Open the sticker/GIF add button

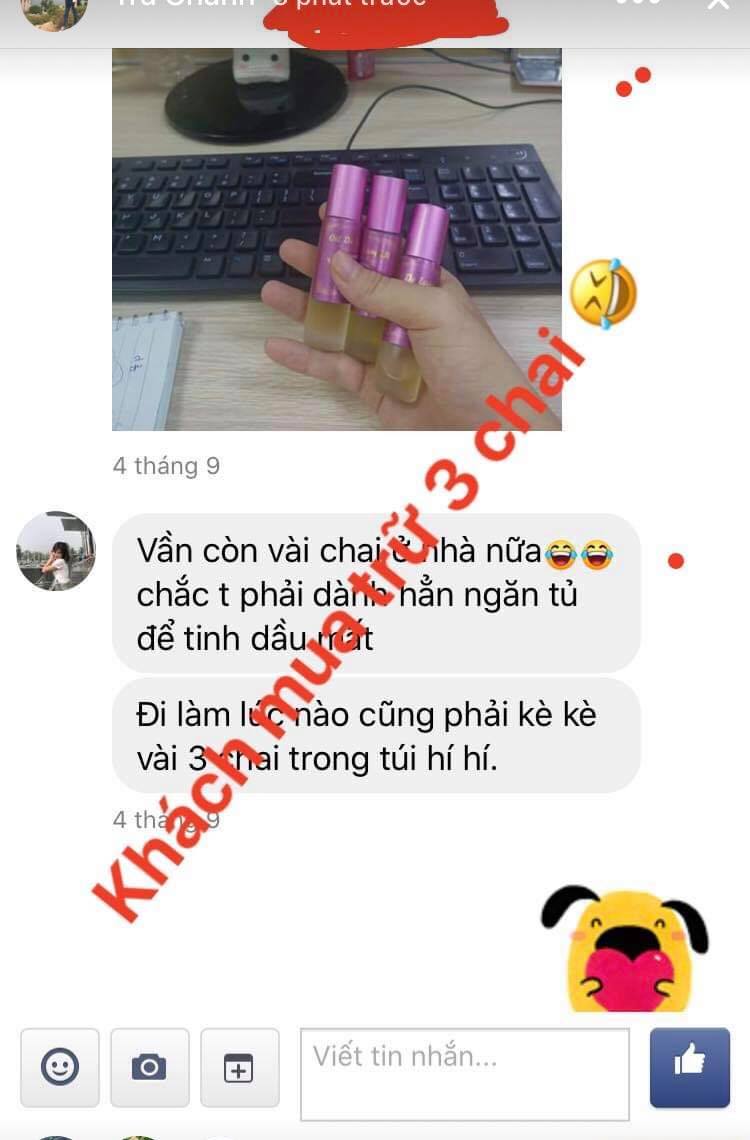[x=238, y=1067]
